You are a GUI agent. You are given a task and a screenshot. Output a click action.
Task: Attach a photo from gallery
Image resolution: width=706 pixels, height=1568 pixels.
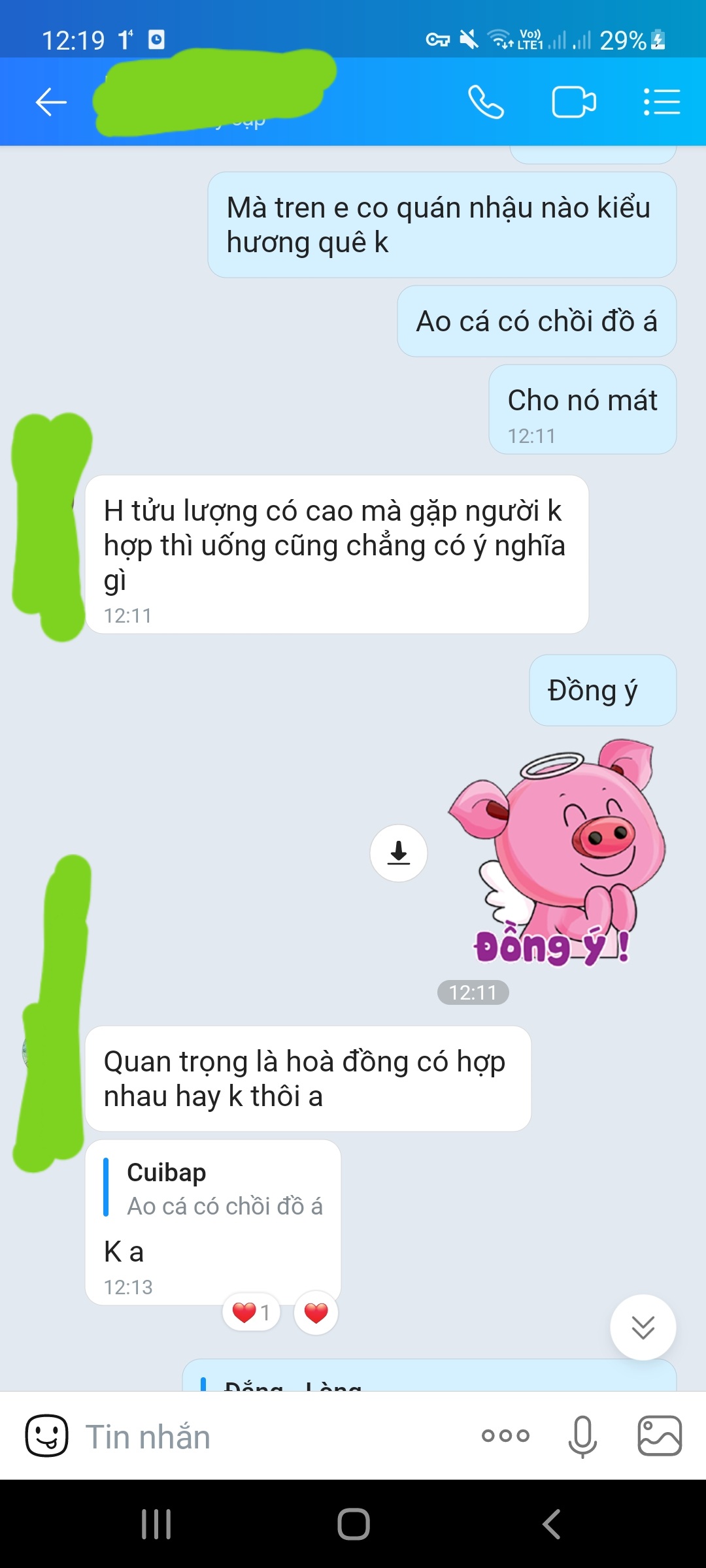[660, 1435]
